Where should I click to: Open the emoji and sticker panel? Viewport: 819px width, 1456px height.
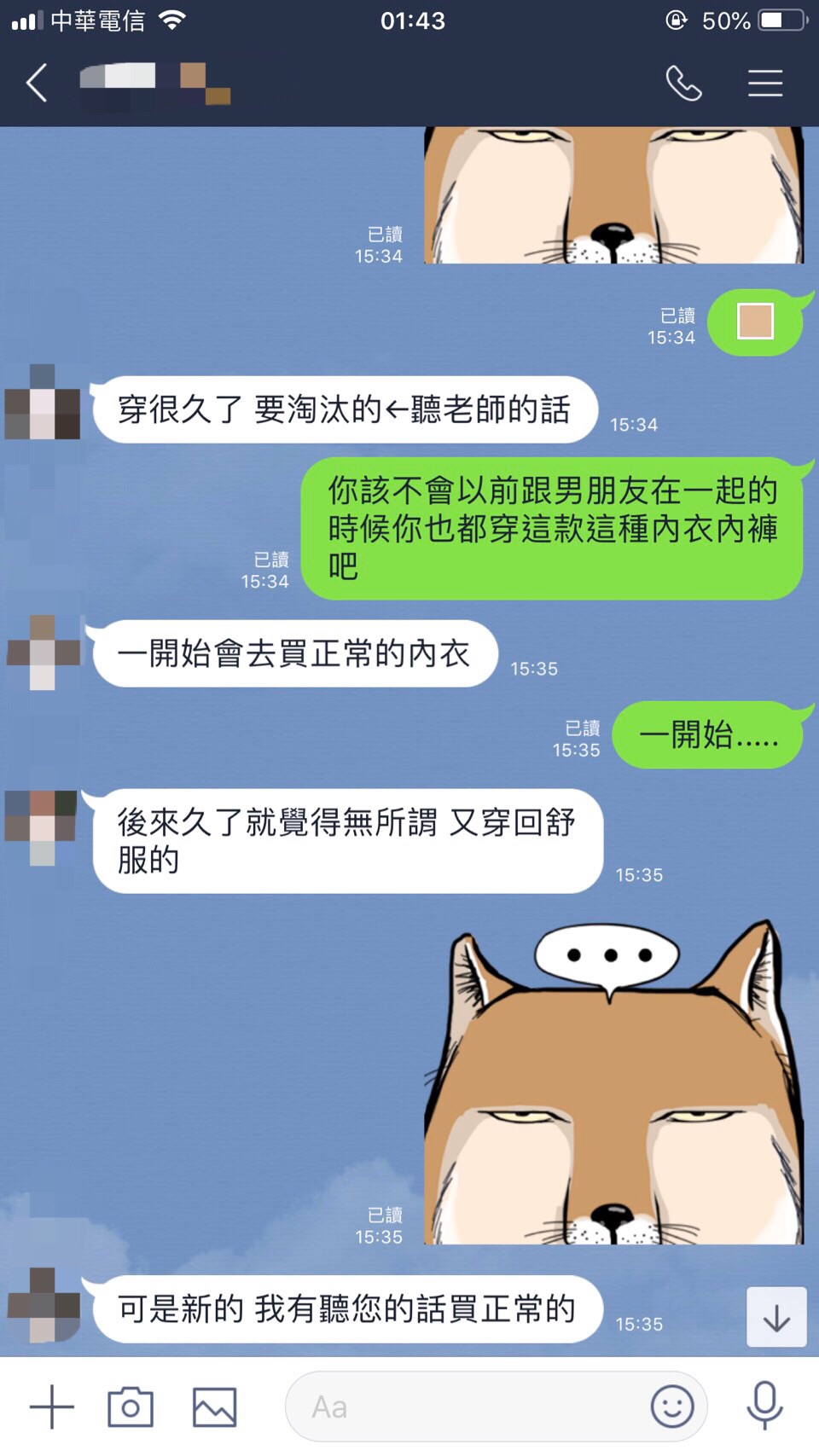point(672,1407)
